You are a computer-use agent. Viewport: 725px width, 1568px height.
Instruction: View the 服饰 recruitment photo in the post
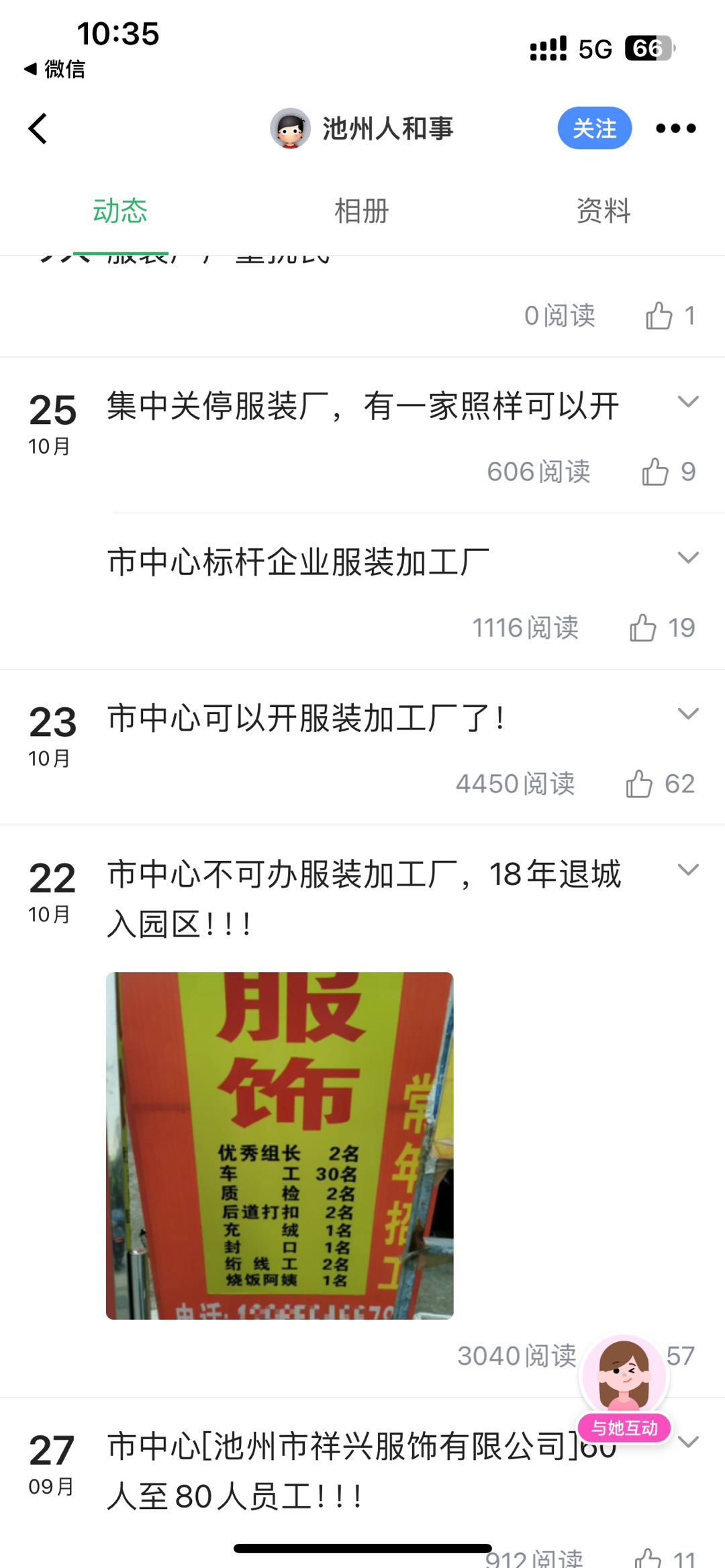coord(279,1145)
